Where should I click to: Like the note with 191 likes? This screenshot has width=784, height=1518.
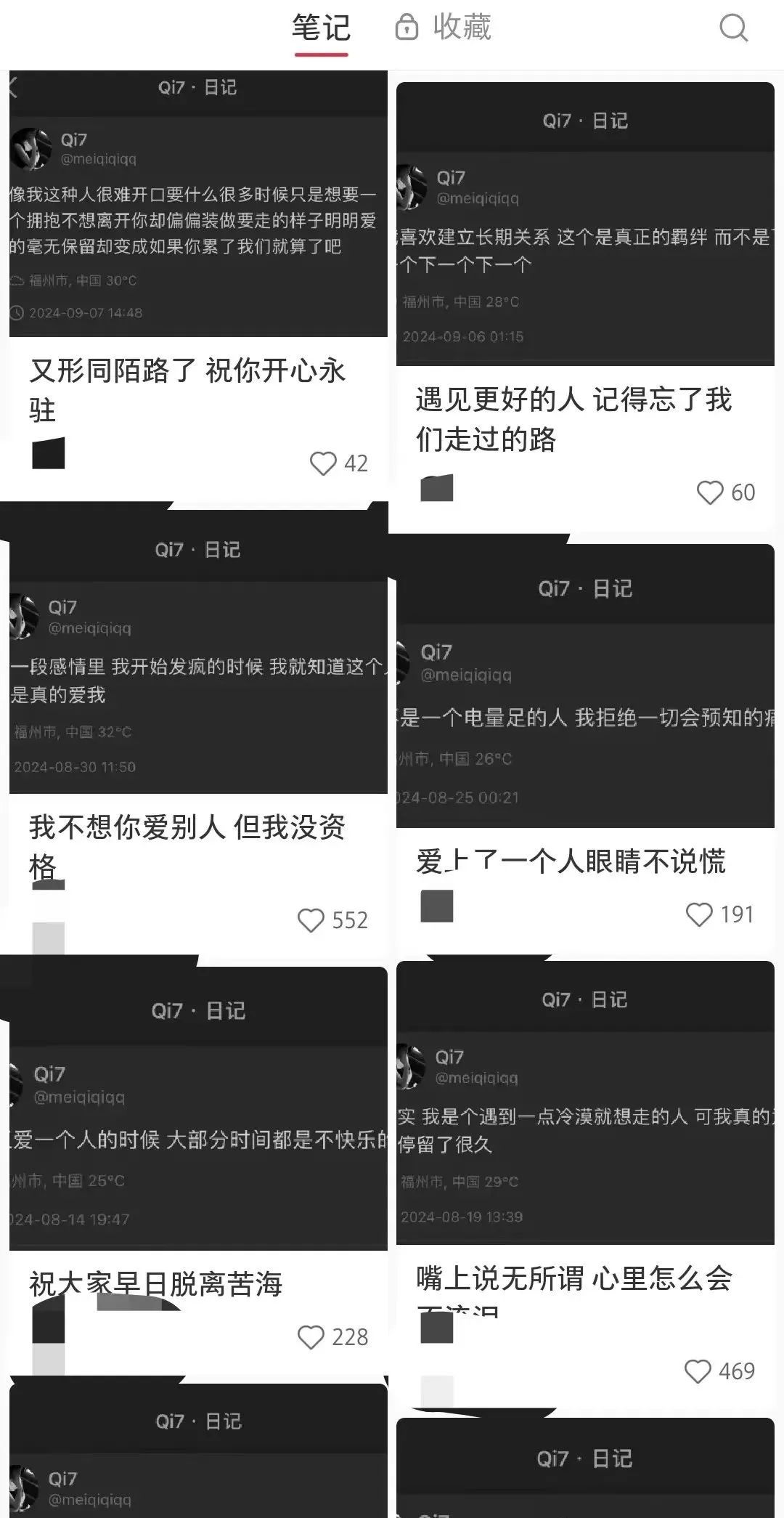click(x=699, y=914)
